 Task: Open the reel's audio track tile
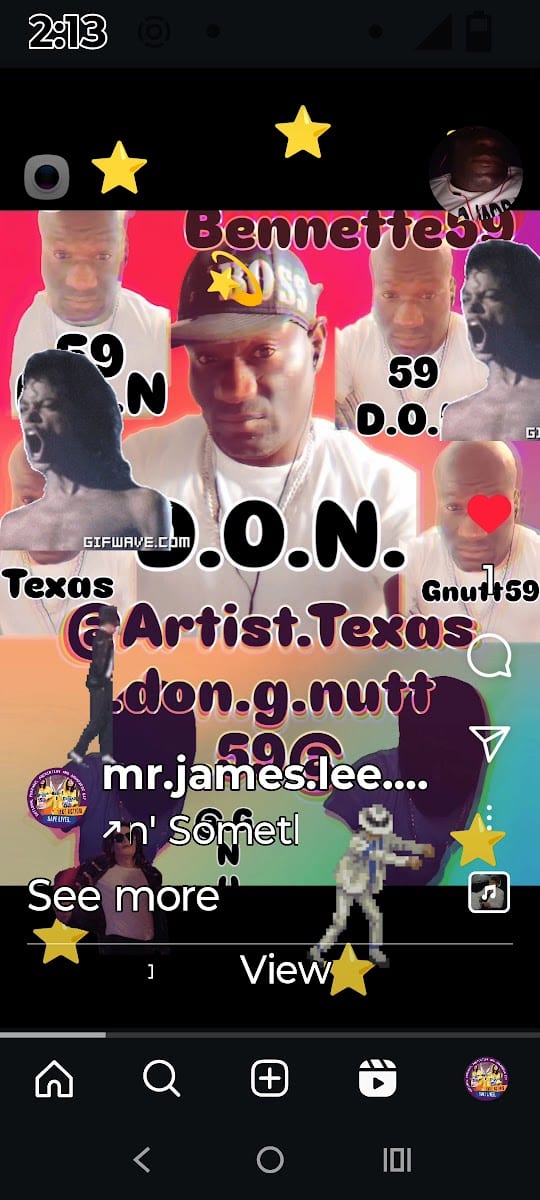[489, 892]
